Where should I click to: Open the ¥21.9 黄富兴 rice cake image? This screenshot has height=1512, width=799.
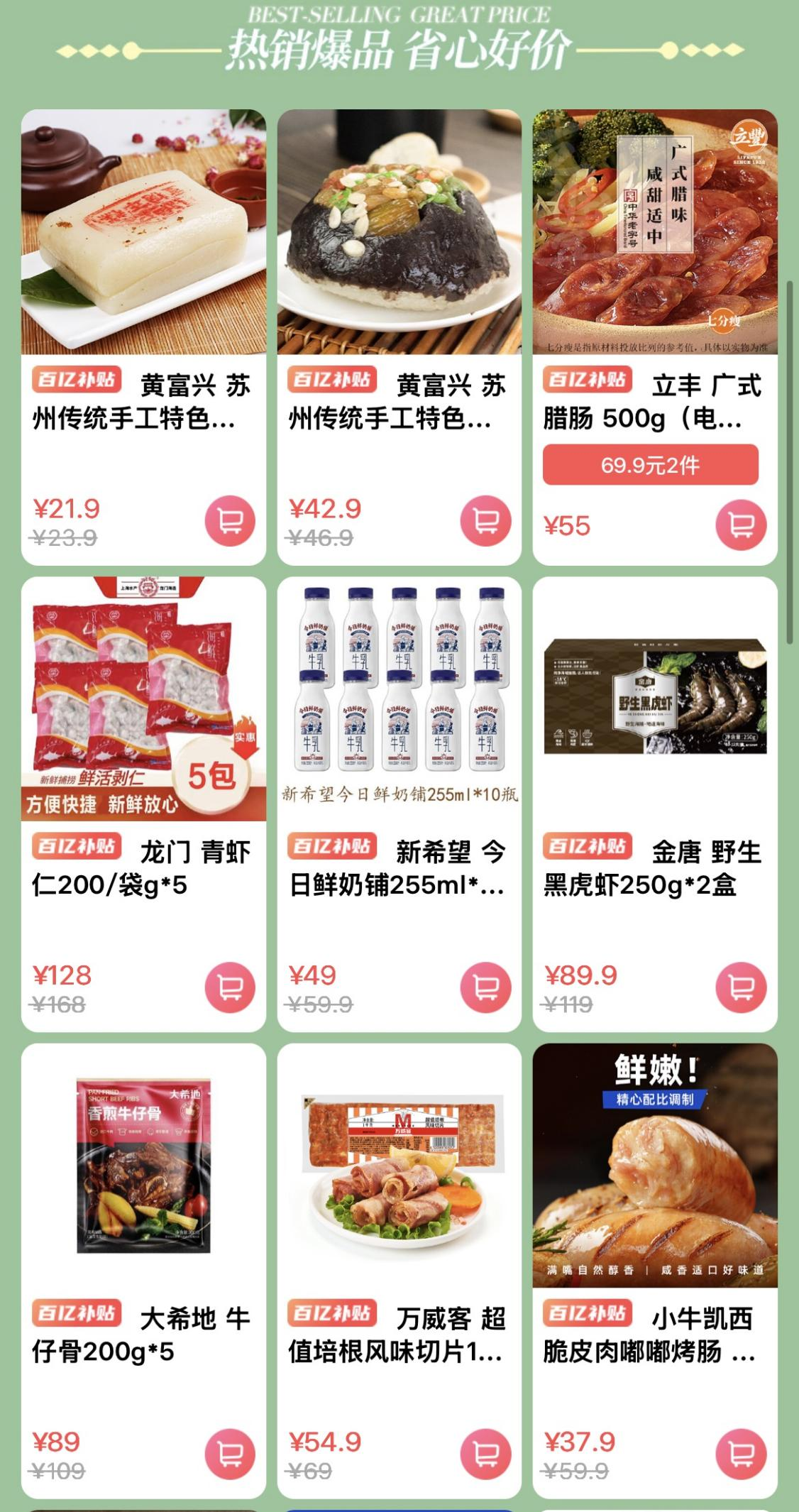point(143,231)
